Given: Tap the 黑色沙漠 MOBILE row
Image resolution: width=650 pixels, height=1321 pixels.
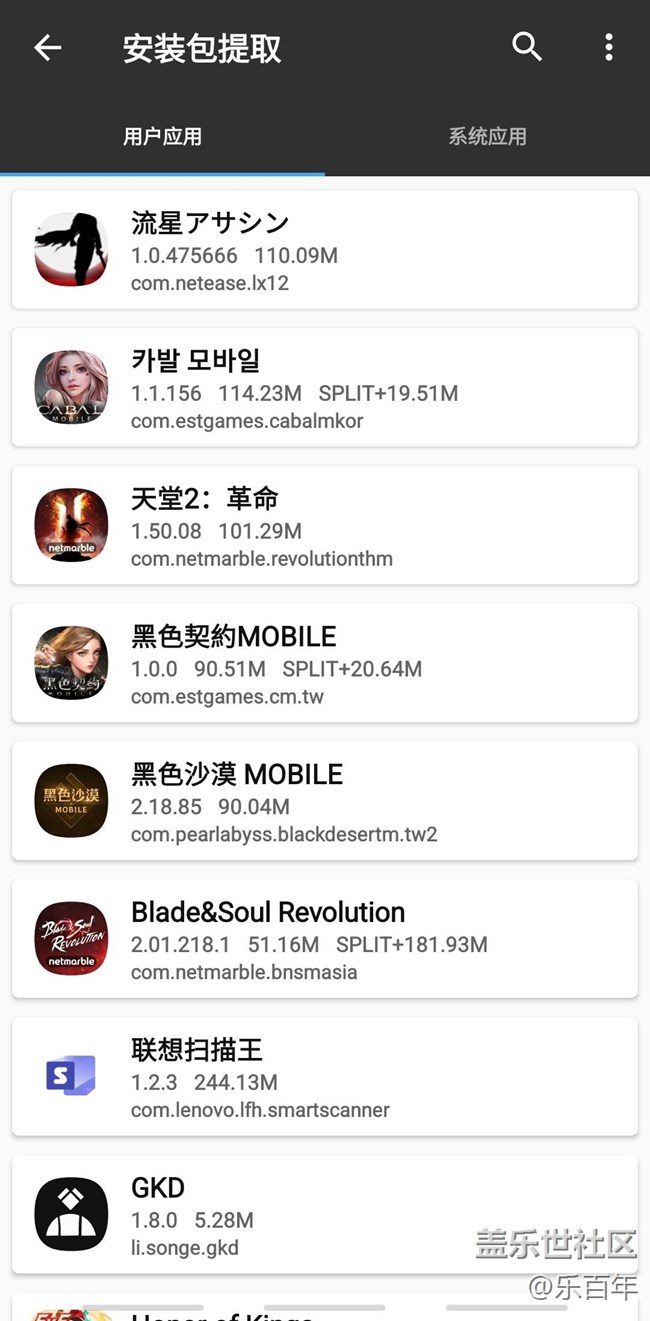Looking at the screenshot, I should click(x=325, y=801).
